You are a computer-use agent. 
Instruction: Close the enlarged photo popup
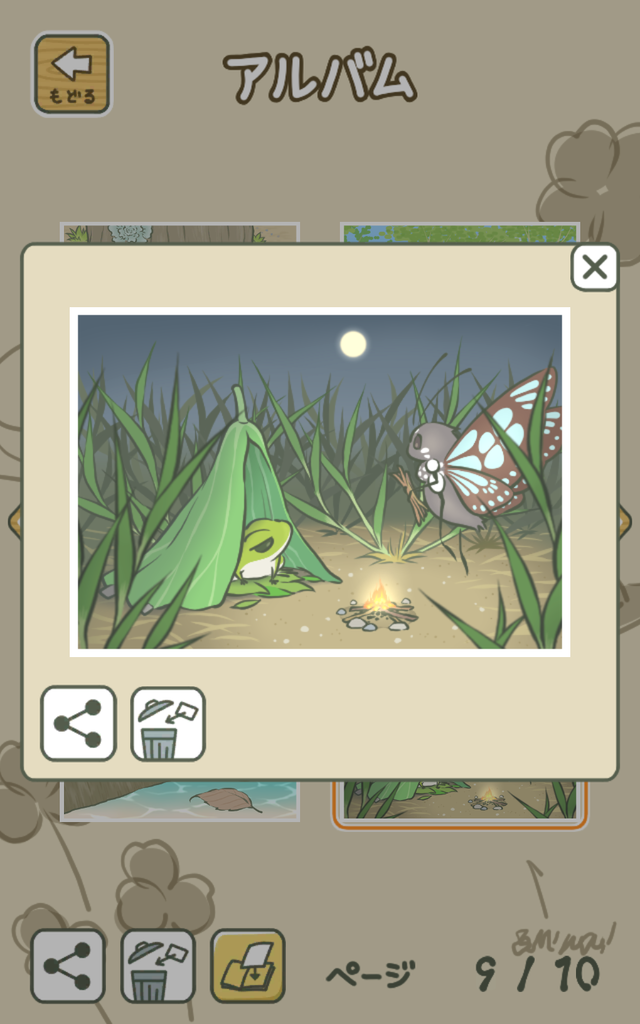tap(594, 267)
